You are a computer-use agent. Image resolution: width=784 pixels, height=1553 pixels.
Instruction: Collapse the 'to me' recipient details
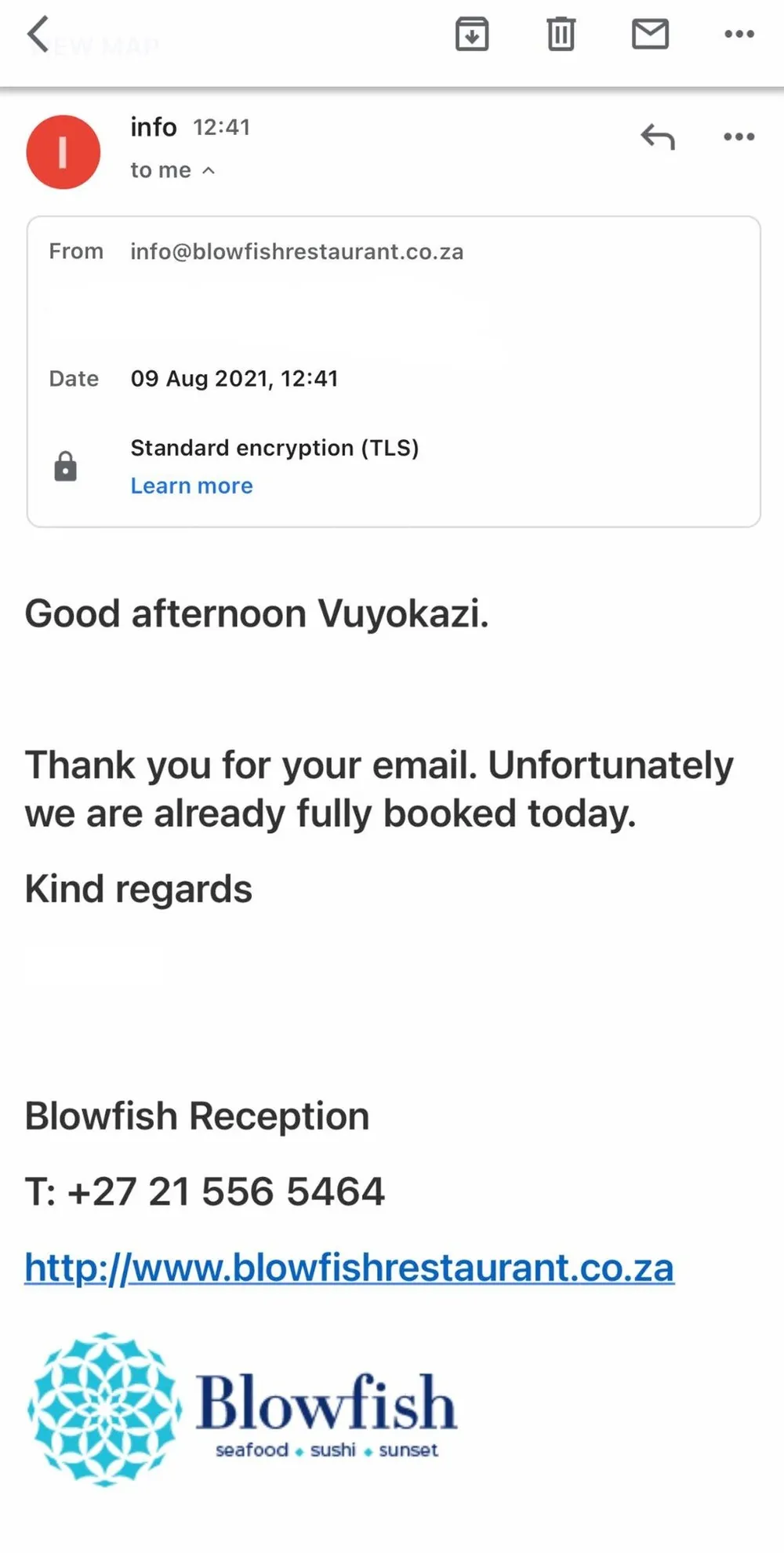[172, 170]
